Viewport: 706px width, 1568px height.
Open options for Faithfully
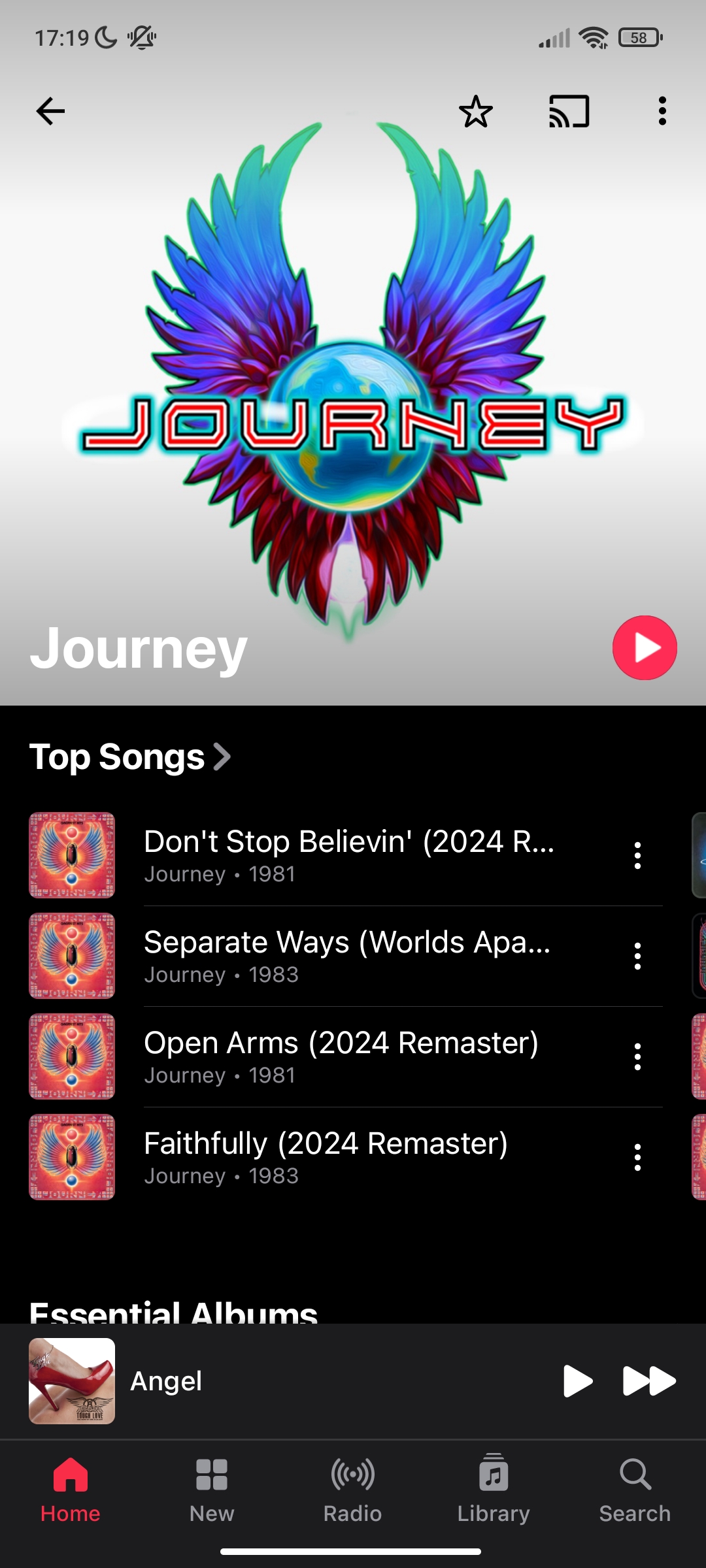coord(637,1158)
